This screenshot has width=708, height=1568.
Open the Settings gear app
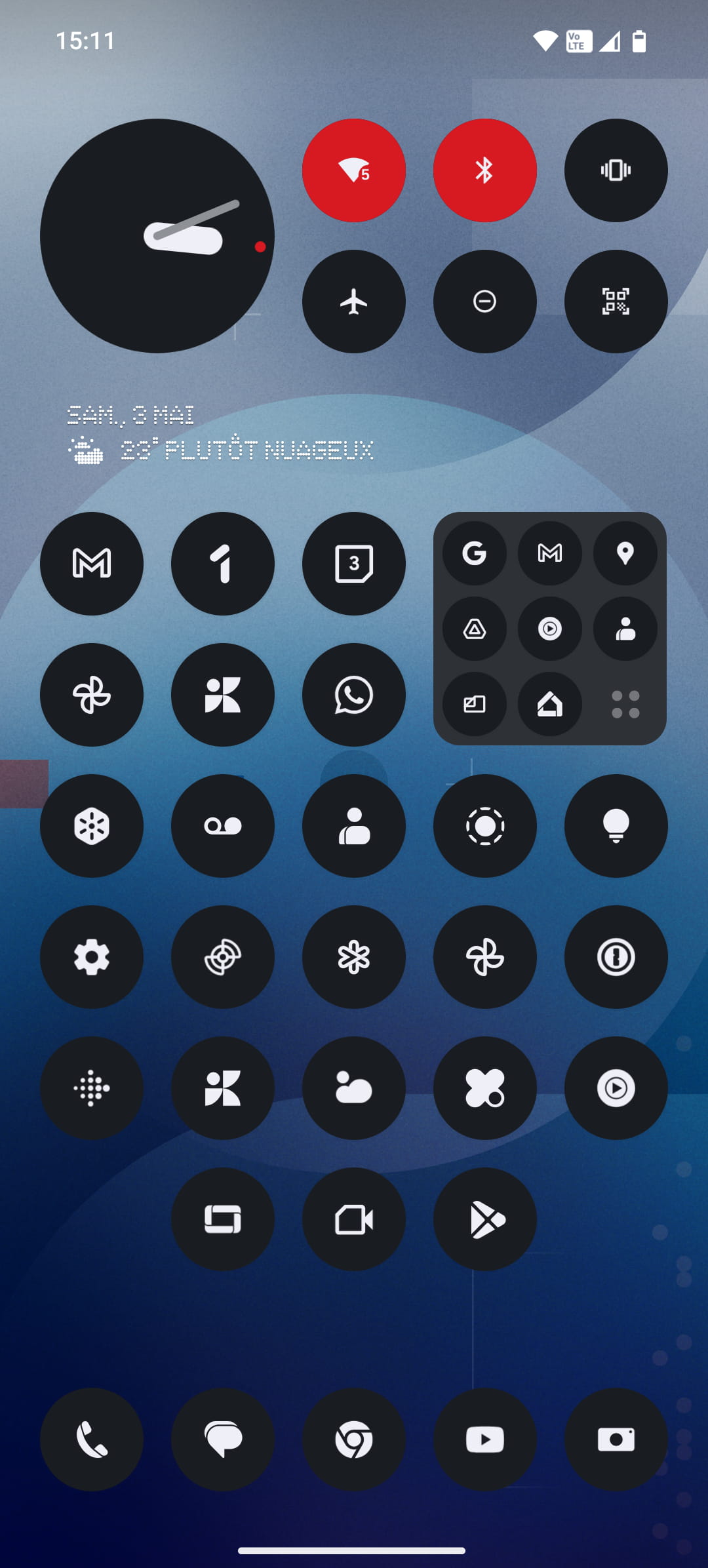92,957
